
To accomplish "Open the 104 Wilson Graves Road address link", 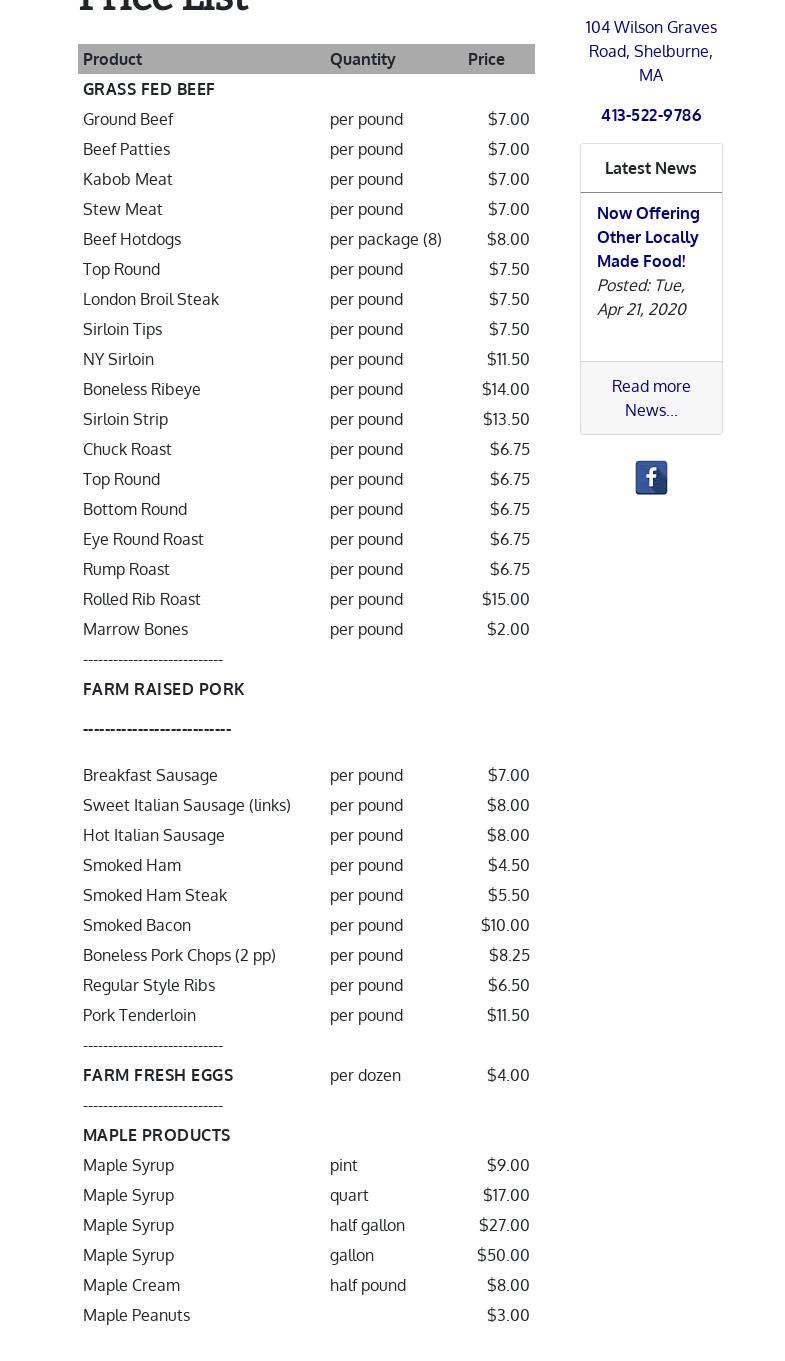I will pos(650,51).
